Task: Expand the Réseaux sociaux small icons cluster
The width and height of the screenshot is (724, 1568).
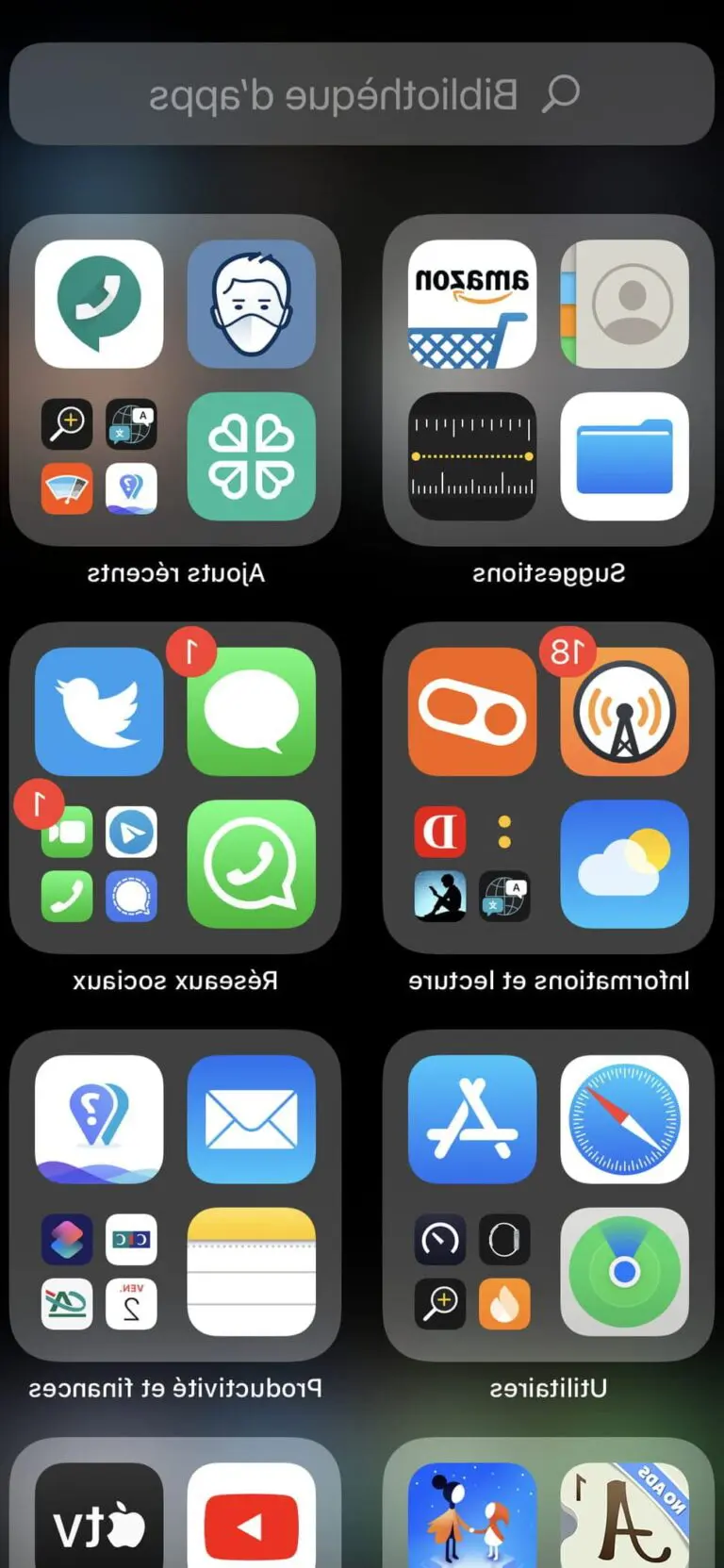Action: point(99,864)
